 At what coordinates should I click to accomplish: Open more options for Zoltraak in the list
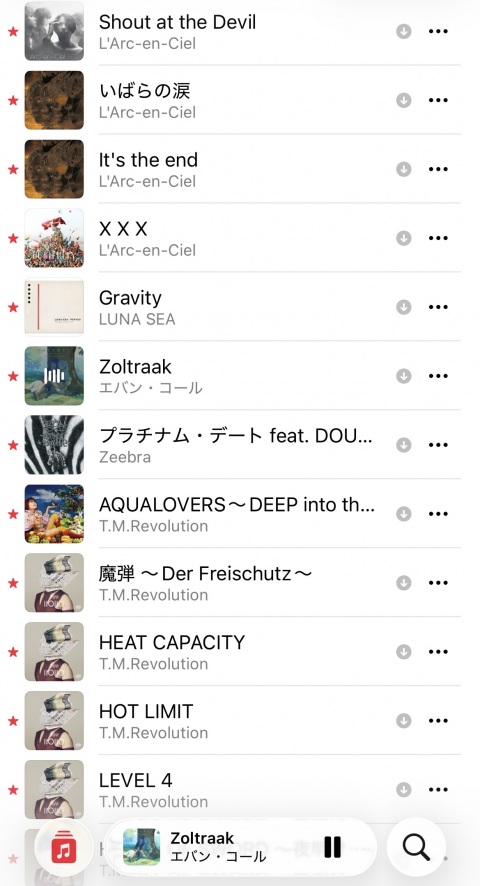coord(438,376)
